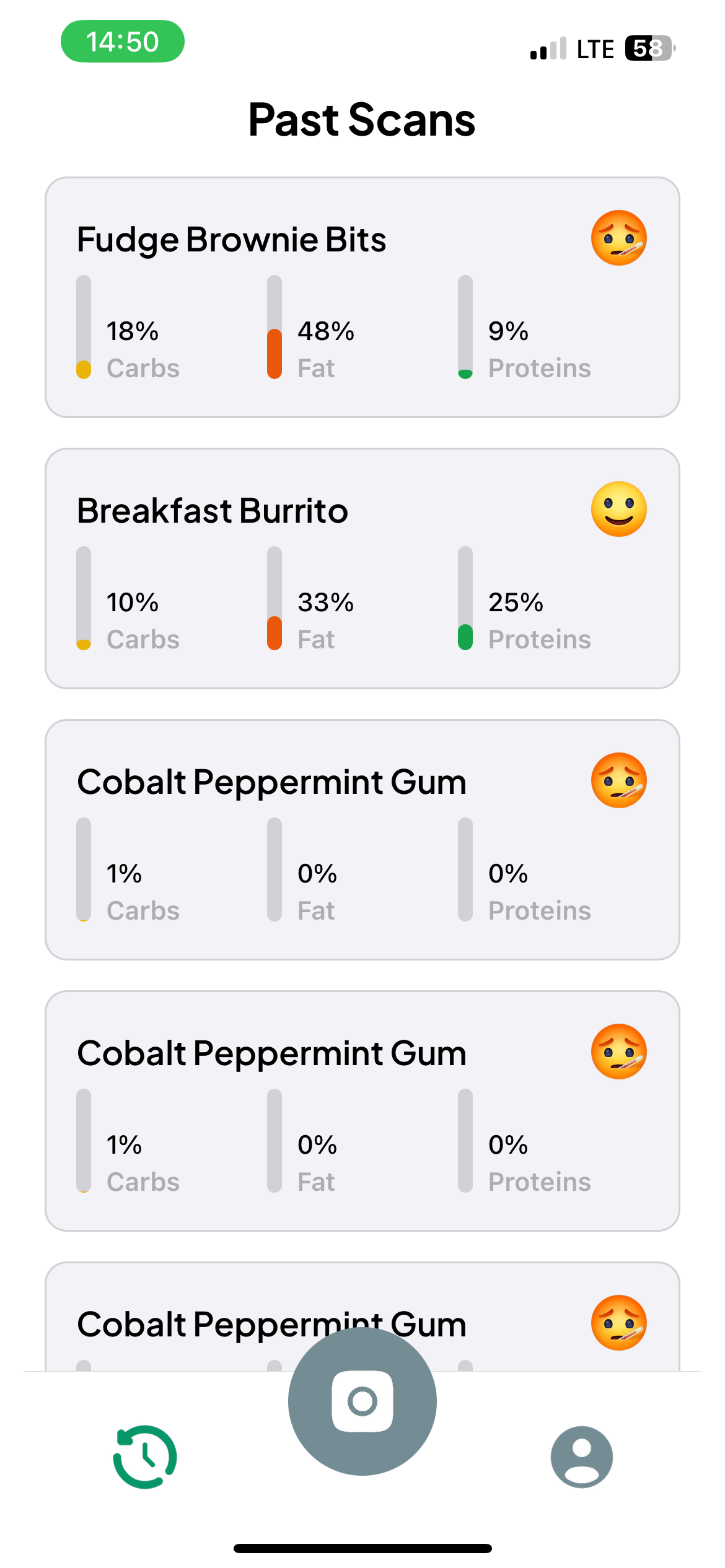Open the camera scan button
This screenshot has width=725, height=1568.
pyautogui.click(x=362, y=1401)
